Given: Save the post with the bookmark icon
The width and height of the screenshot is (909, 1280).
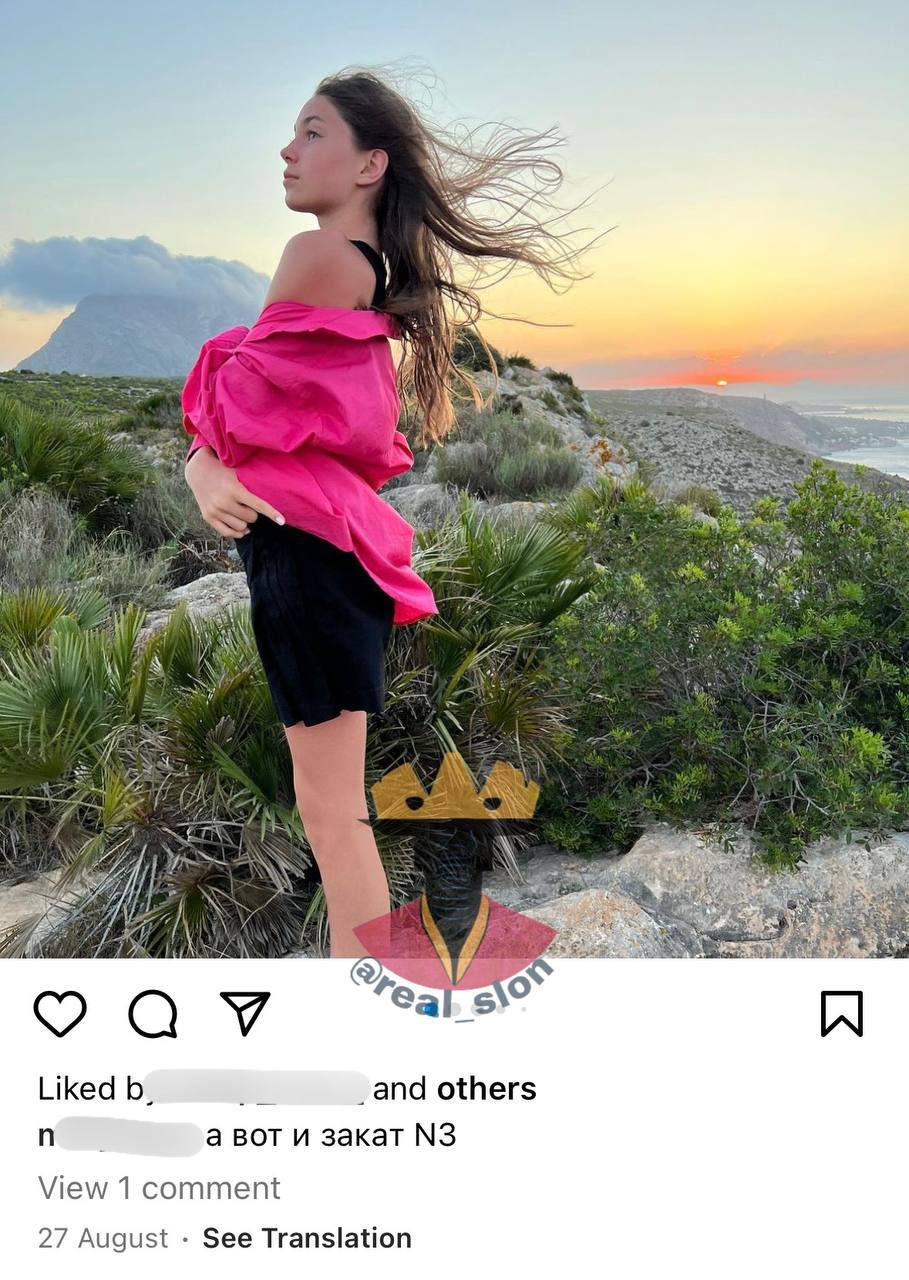Looking at the screenshot, I should click(841, 1013).
